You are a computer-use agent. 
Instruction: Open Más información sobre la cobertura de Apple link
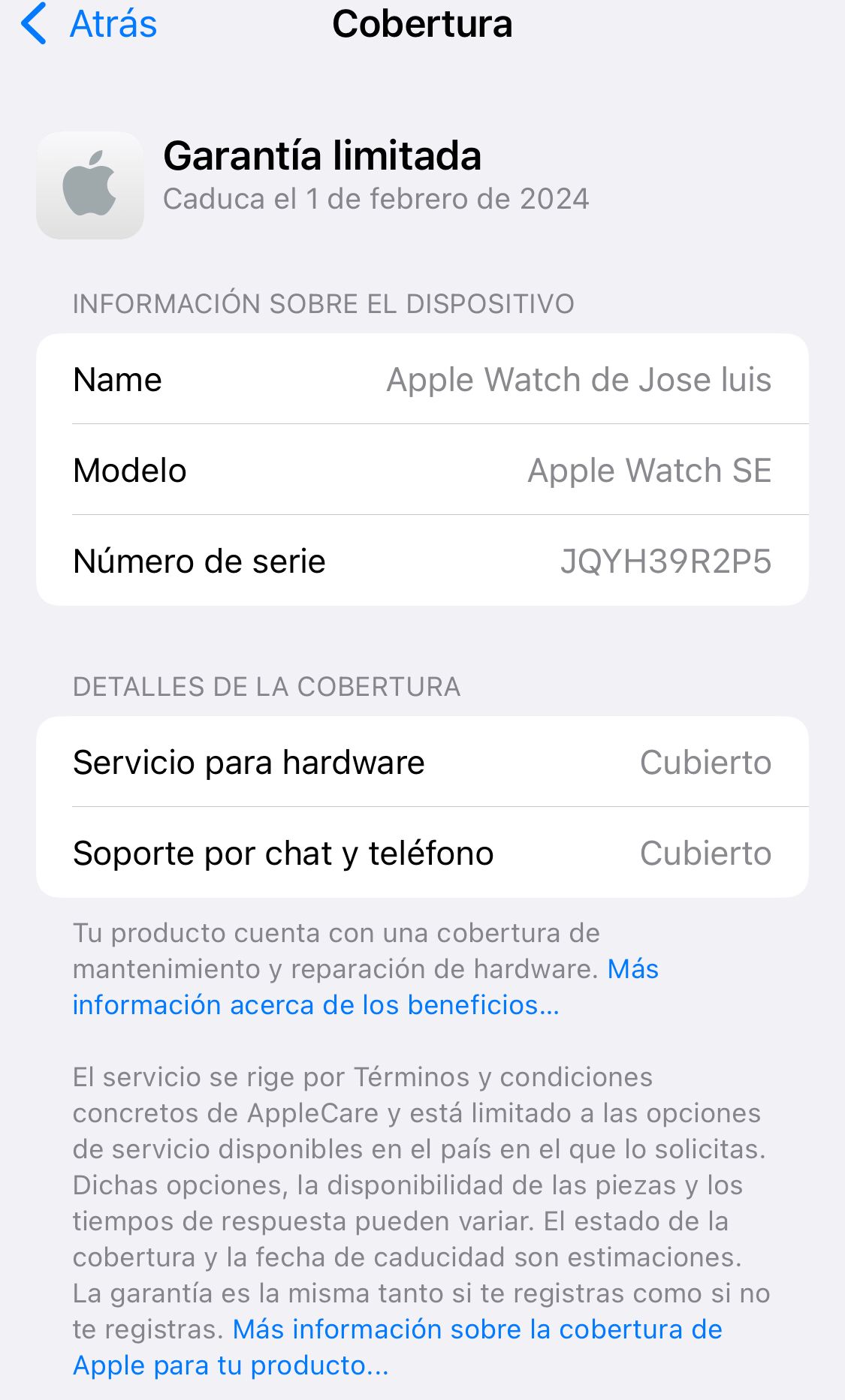coord(397,1347)
